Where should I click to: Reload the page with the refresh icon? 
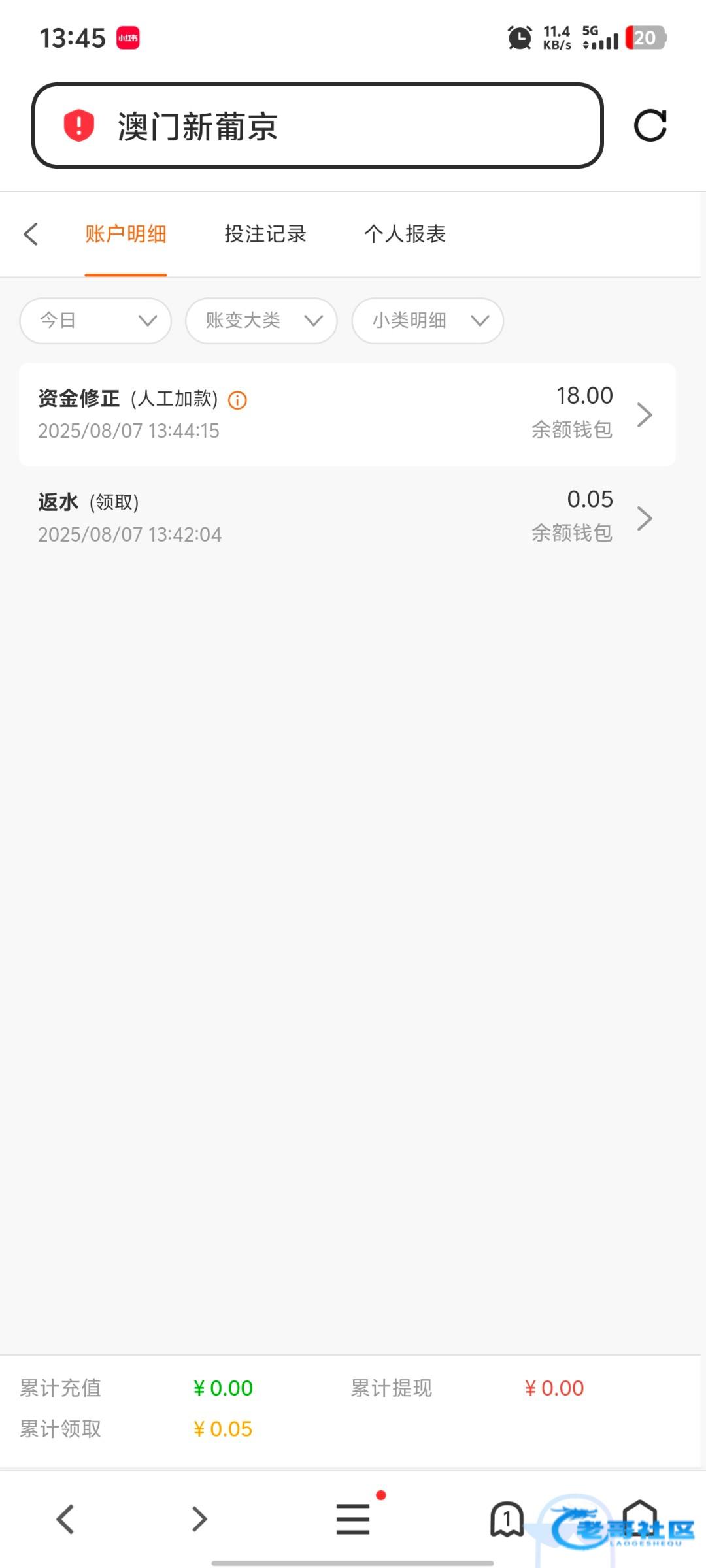(650, 125)
